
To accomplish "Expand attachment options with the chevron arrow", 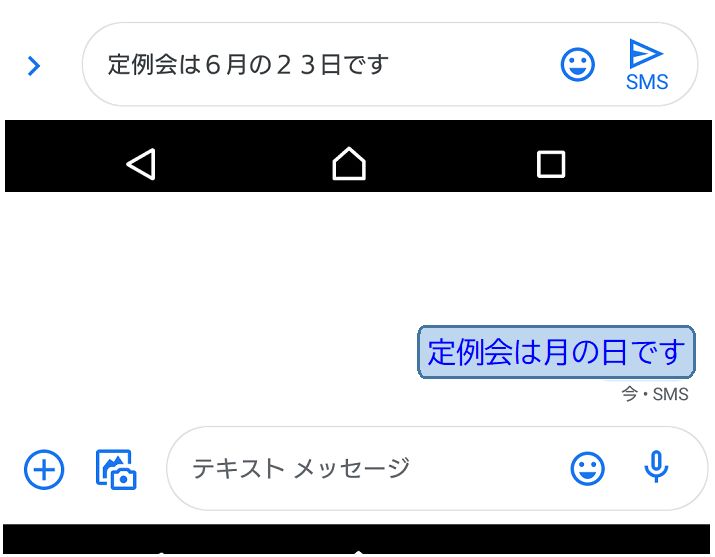I will pyautogui.click(x=34, y=66).
